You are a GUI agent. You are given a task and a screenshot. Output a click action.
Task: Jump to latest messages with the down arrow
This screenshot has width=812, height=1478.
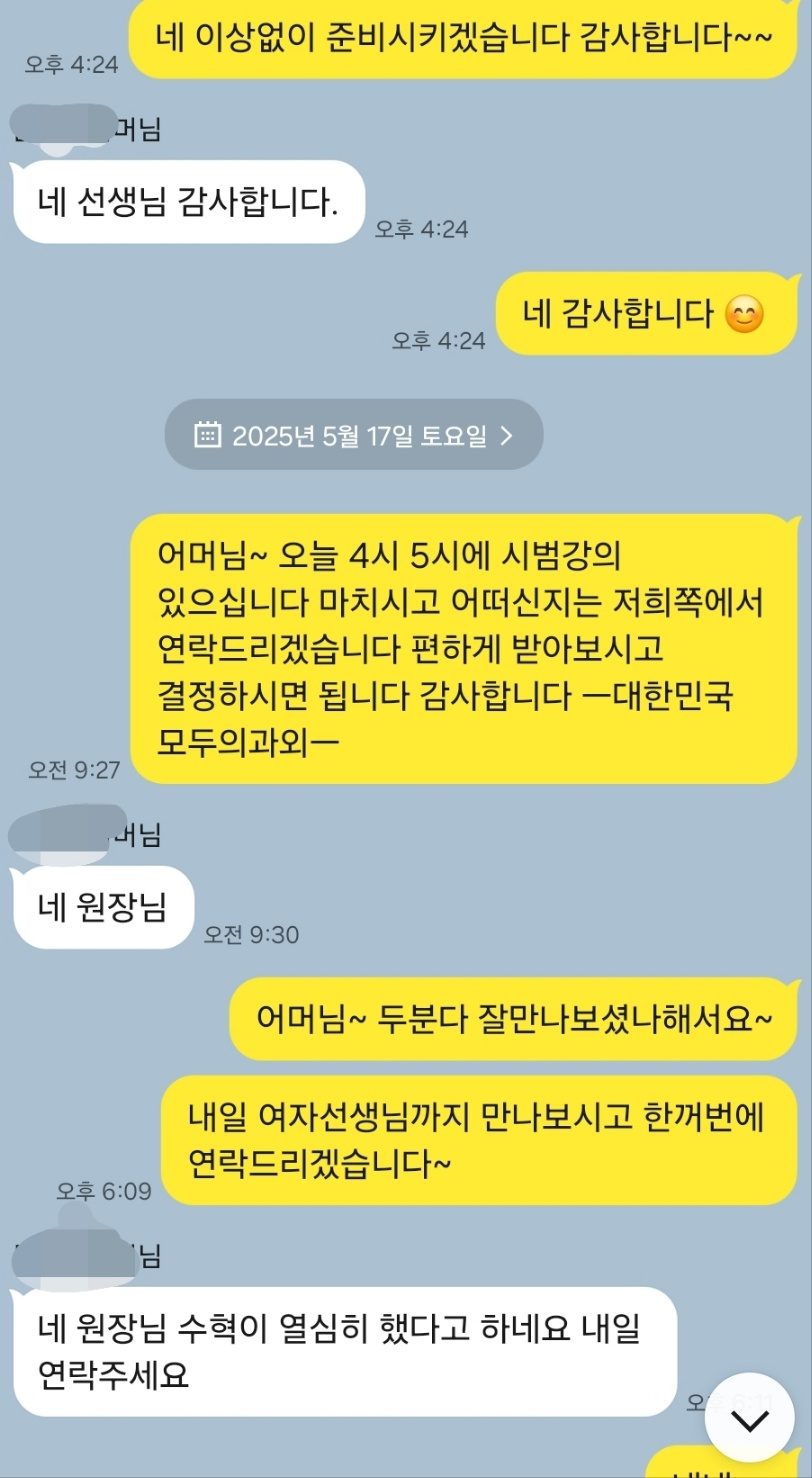[x=750, y=1419]
